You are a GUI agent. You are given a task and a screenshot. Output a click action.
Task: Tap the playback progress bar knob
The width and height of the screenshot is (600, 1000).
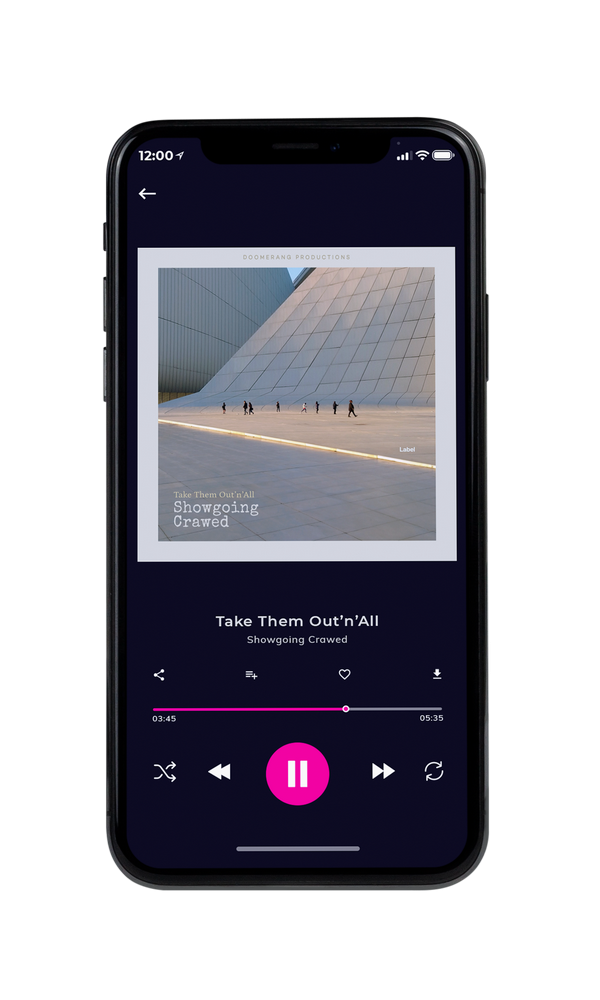click(346, 709)
